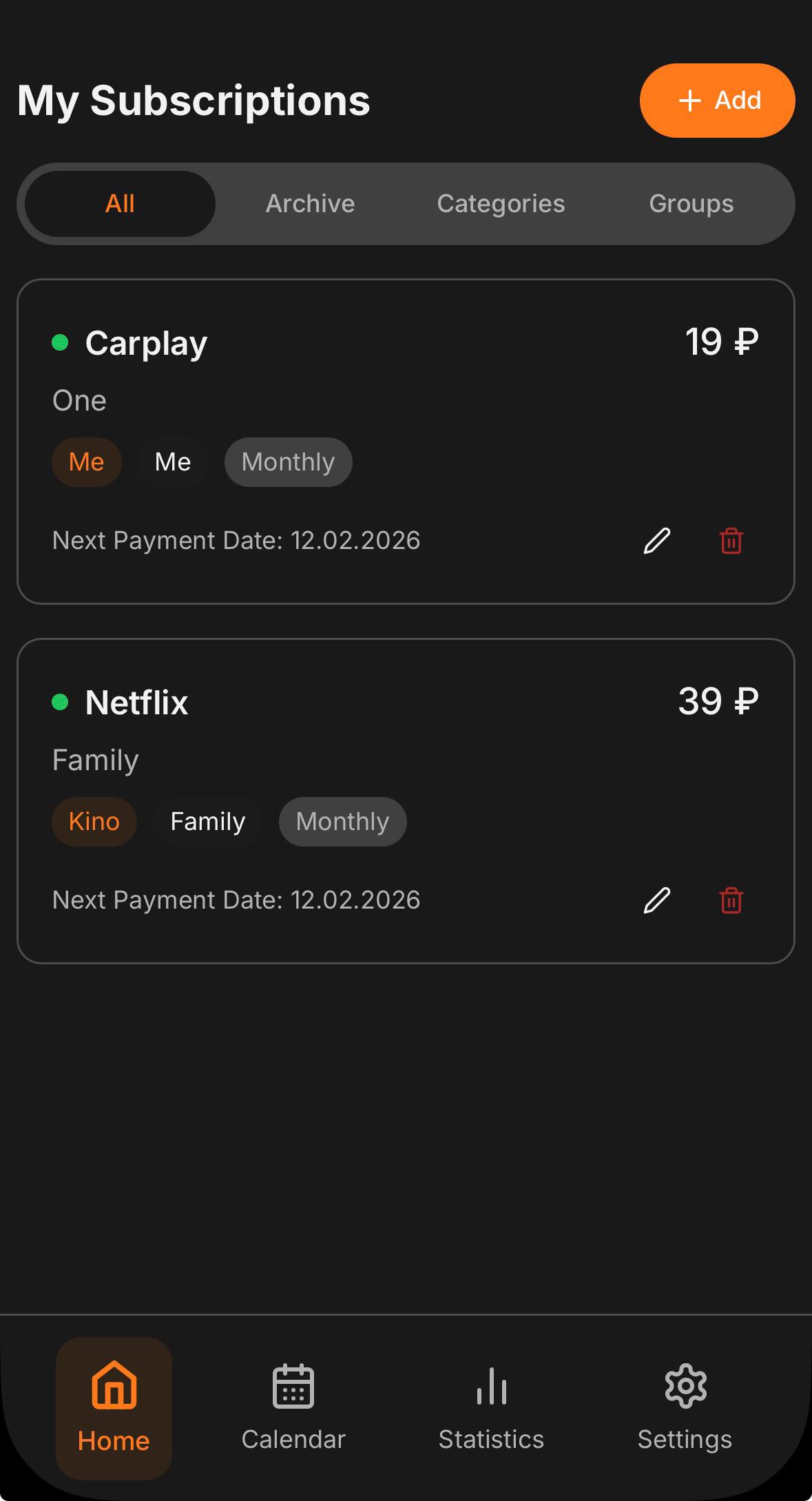
Task: Delete the Netflix subscription via trash icon
Action: pyautogui.click(x=729, y=901)
